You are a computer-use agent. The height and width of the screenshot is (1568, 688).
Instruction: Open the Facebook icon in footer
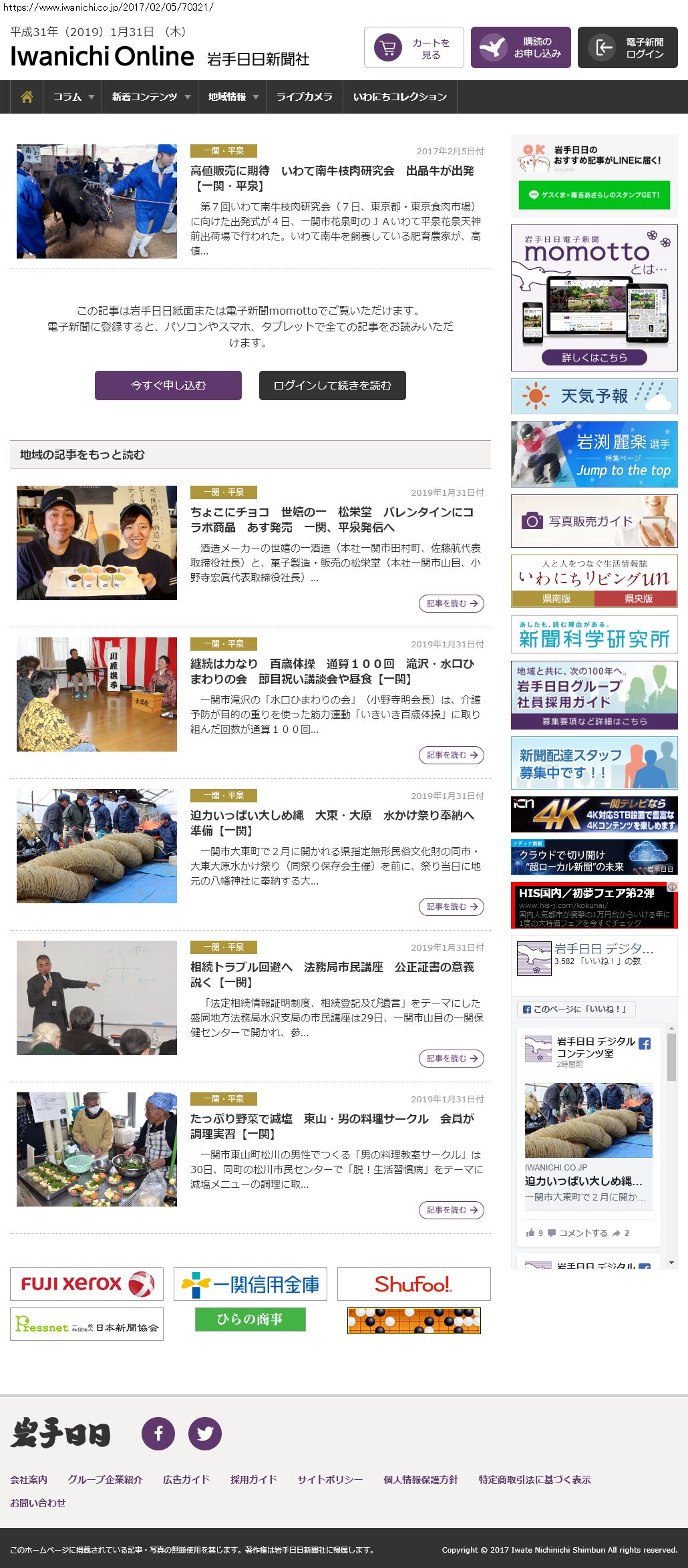[x=158, y=1433]
